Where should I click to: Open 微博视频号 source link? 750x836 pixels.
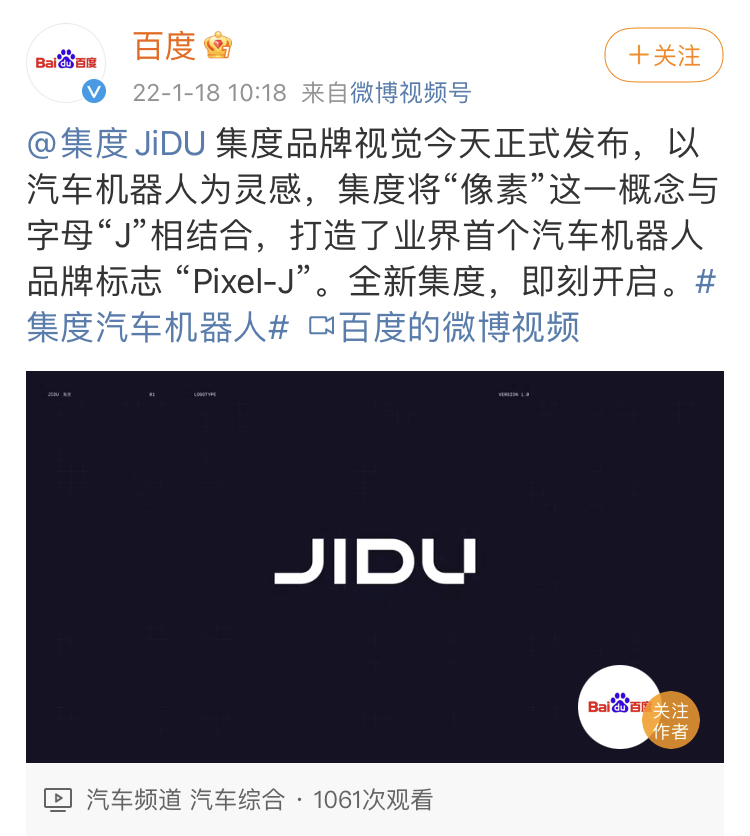[410, 93]
